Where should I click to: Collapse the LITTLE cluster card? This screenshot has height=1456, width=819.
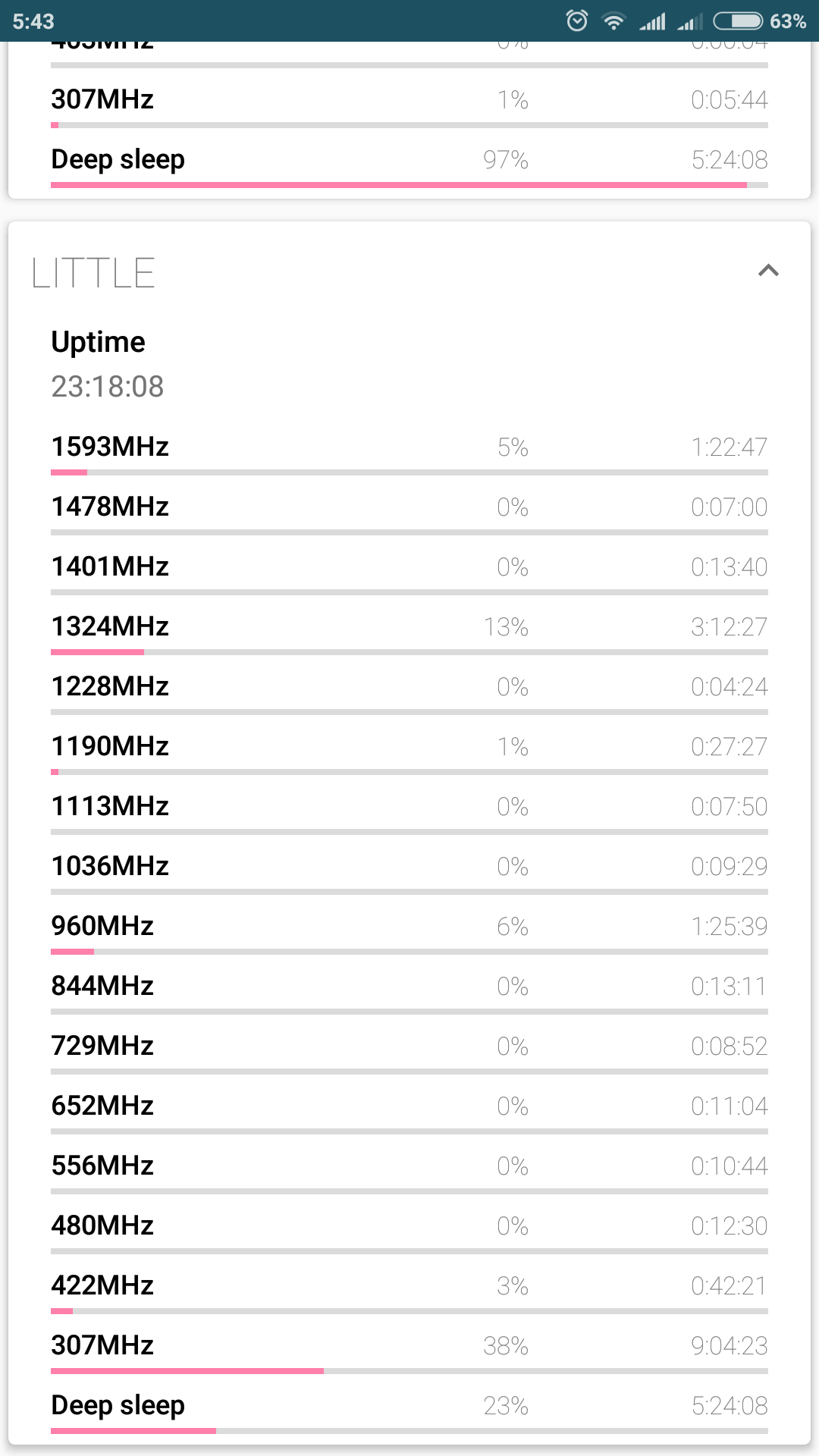click(x=768, y=271)
